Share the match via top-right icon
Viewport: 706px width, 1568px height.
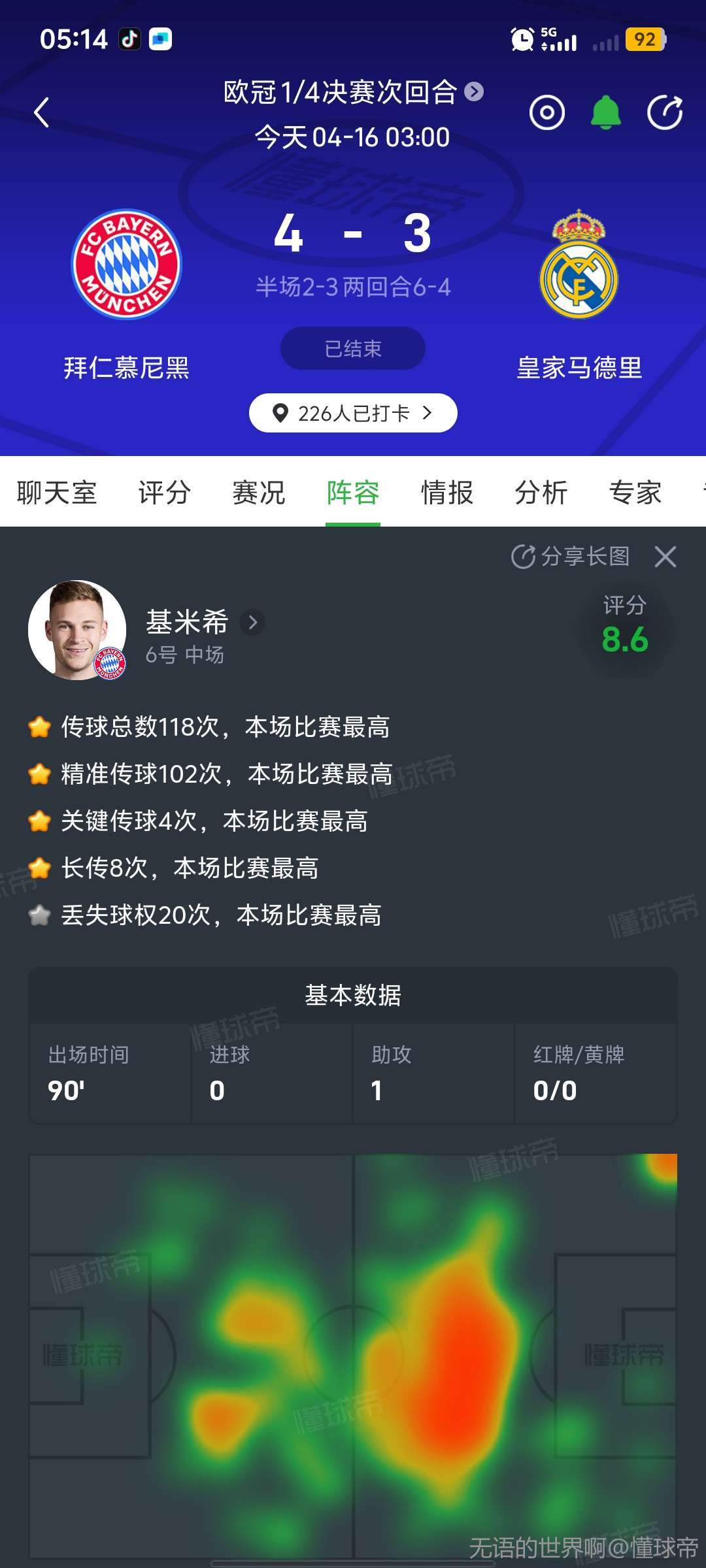(664, 112)
